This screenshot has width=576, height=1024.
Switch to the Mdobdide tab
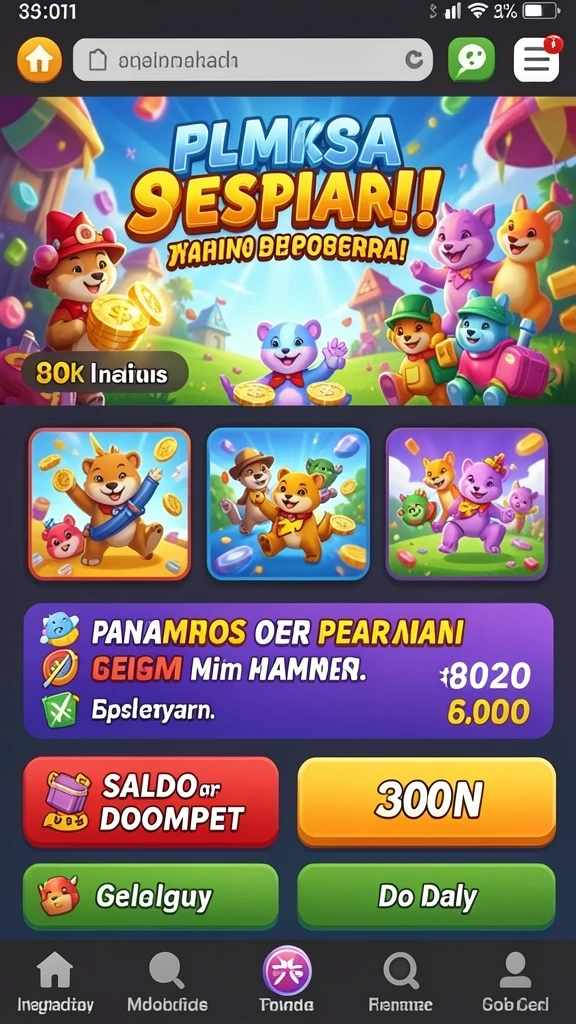click(167, 981)
